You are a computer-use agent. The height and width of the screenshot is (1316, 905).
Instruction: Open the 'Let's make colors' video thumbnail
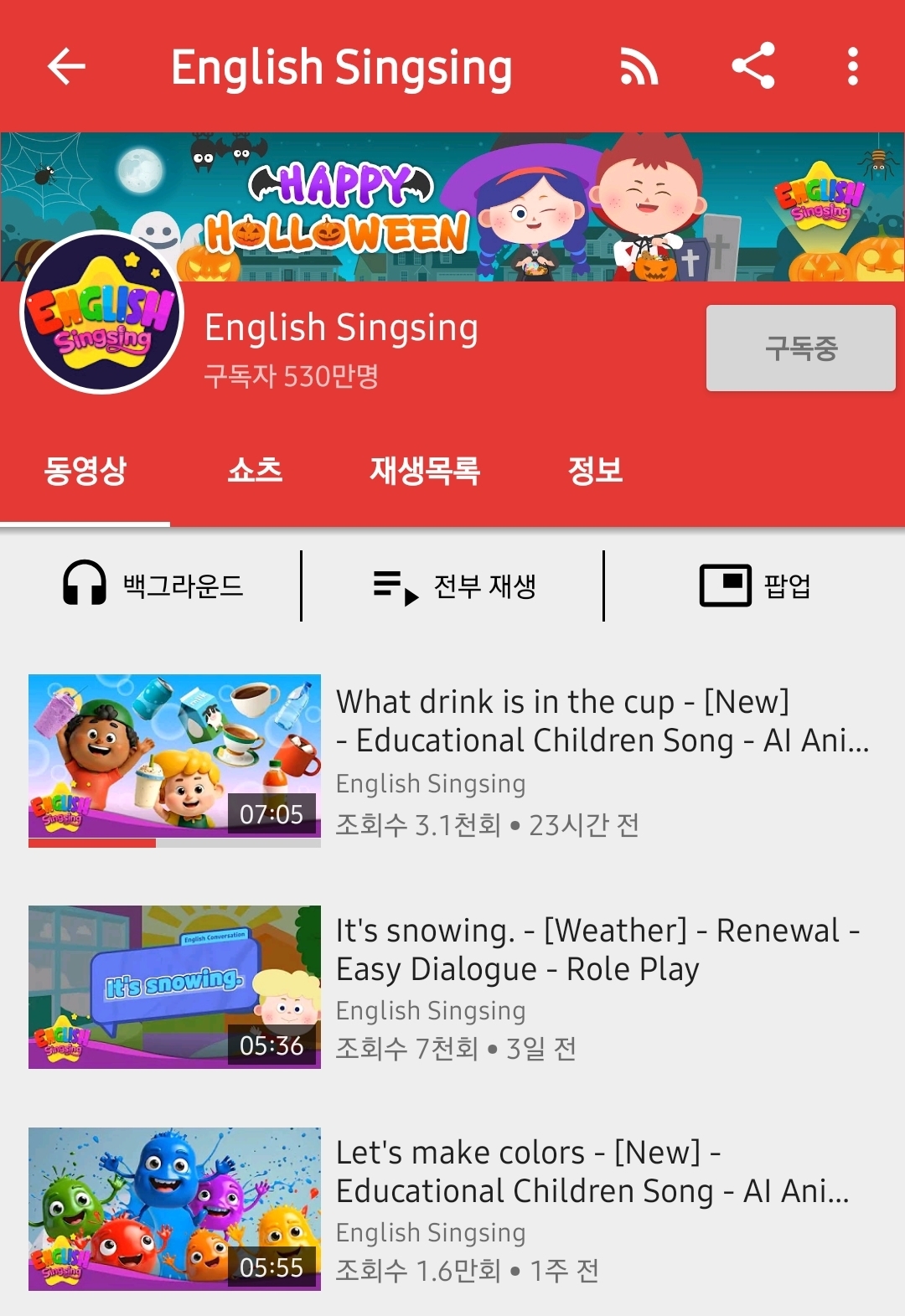(174, 1210)
